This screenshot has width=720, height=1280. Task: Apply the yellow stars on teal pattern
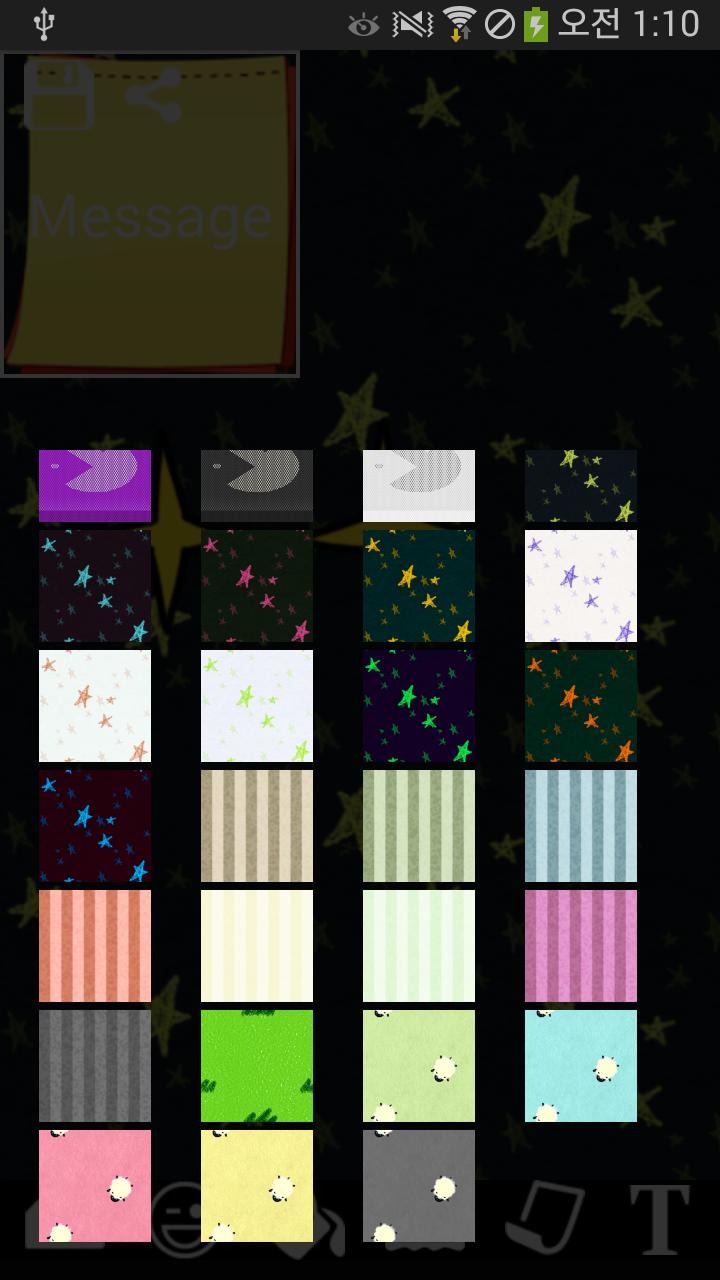[419, 586]
